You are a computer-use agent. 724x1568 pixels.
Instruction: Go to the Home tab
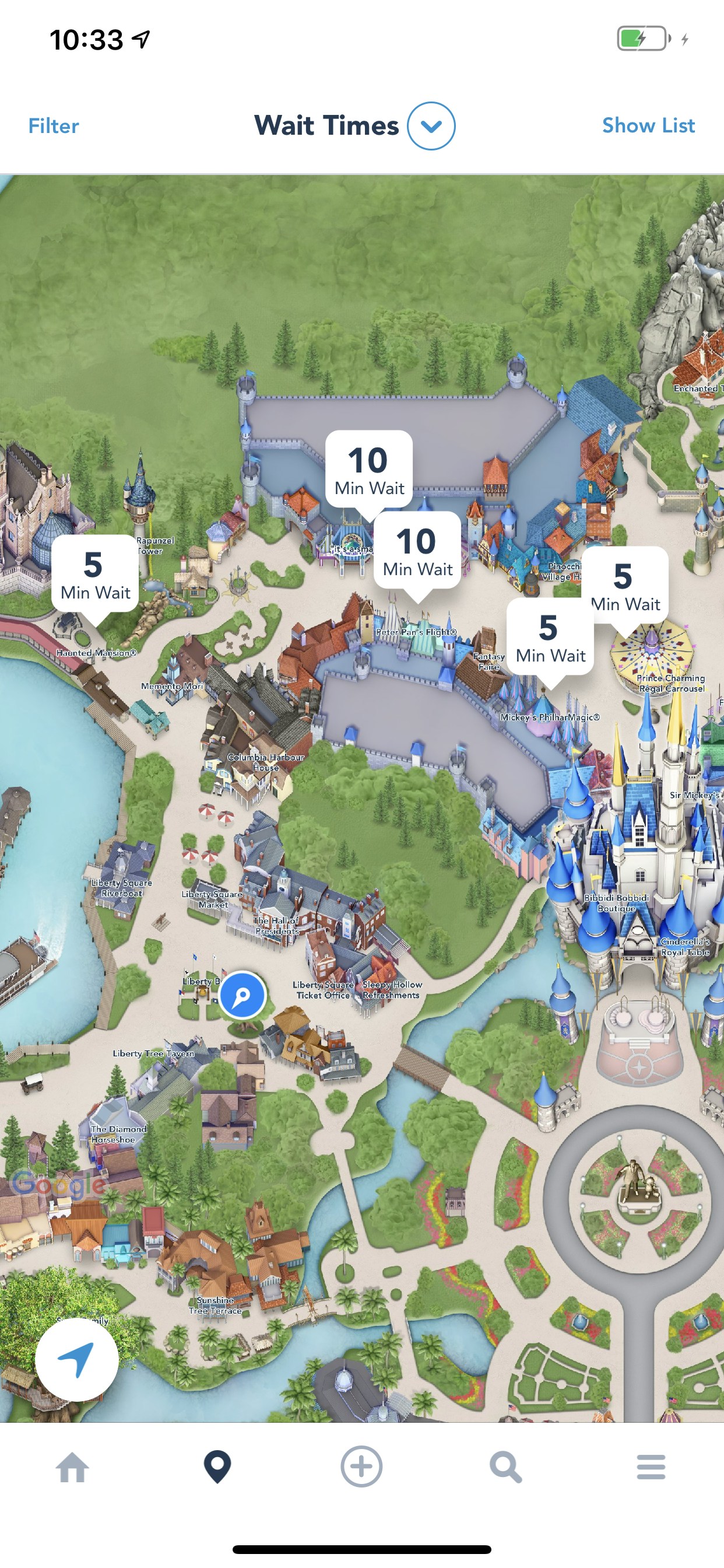point(72,1467)
